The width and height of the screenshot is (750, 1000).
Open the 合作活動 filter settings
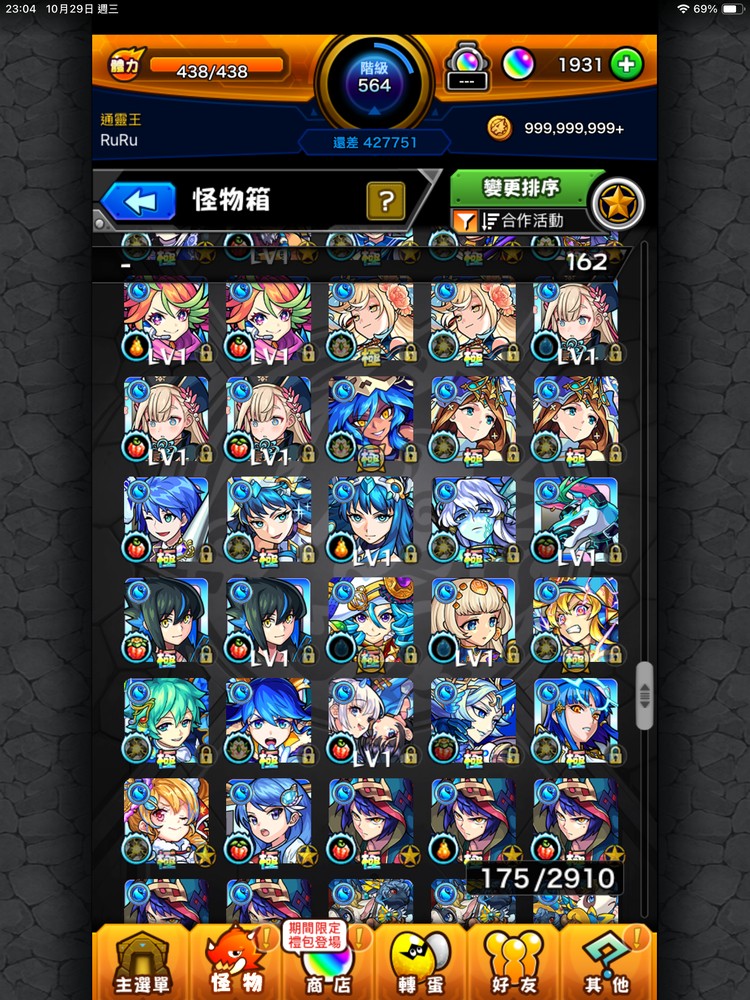pos(520,221)
